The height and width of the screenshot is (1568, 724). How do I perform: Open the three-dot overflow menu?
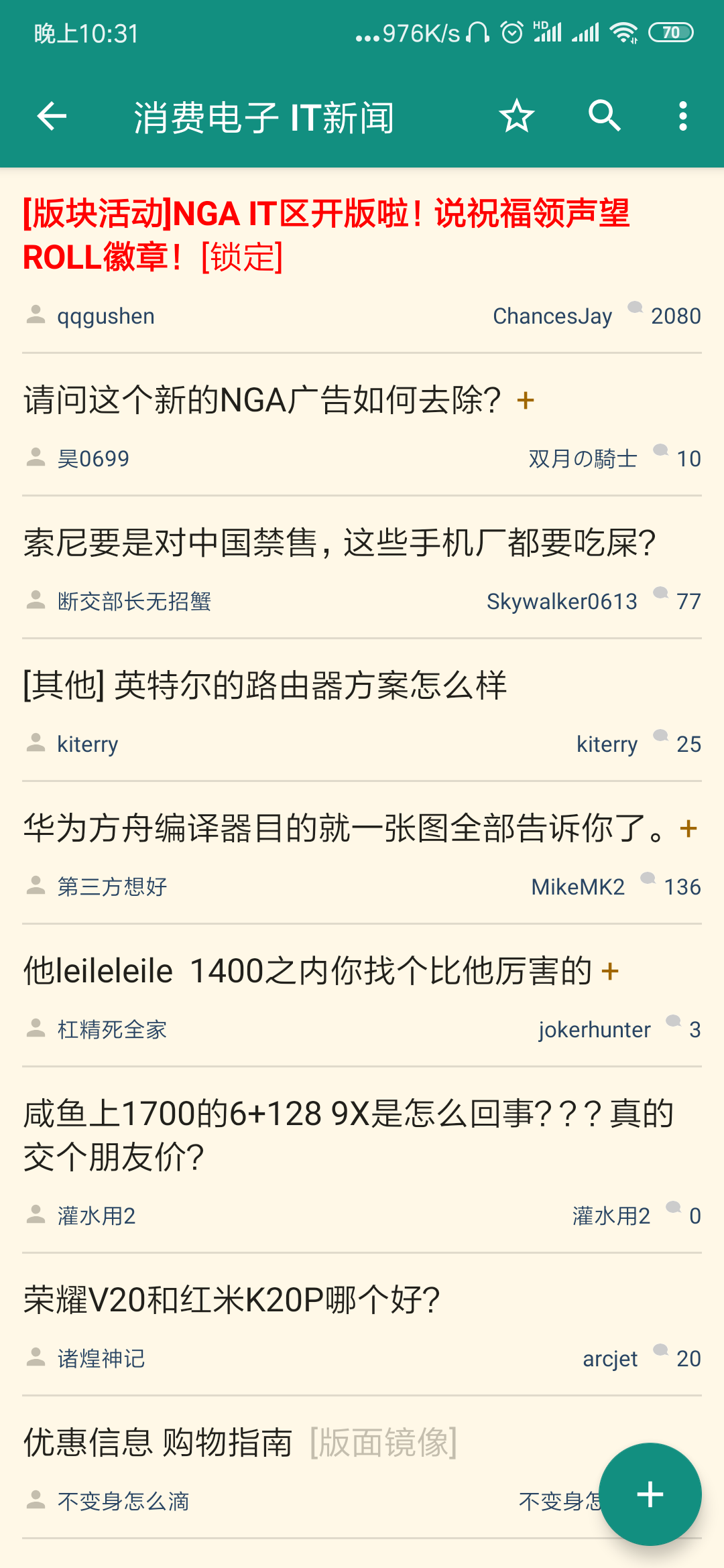(682, 116)
